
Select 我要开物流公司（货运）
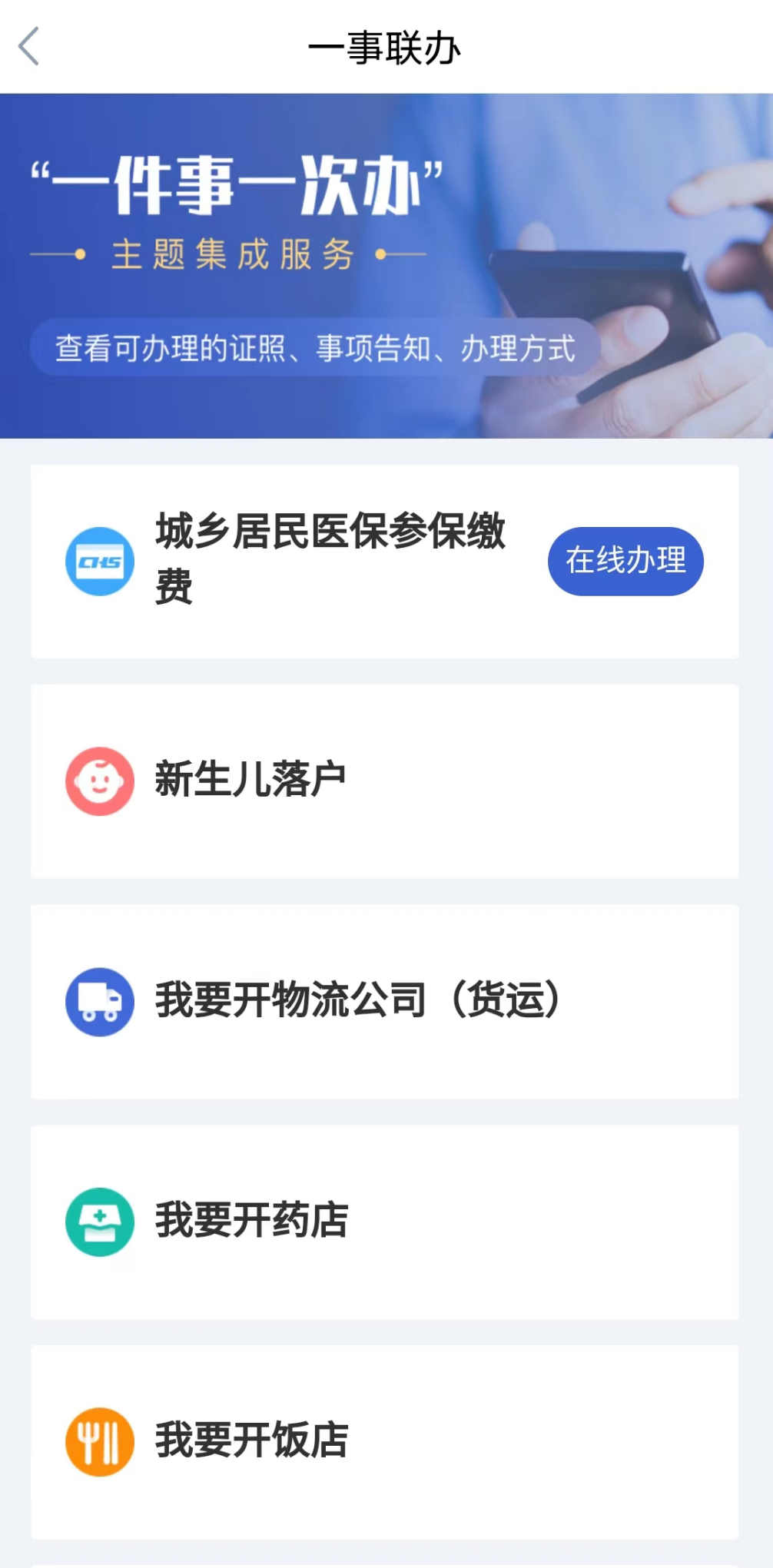[x=384, y=1001]
